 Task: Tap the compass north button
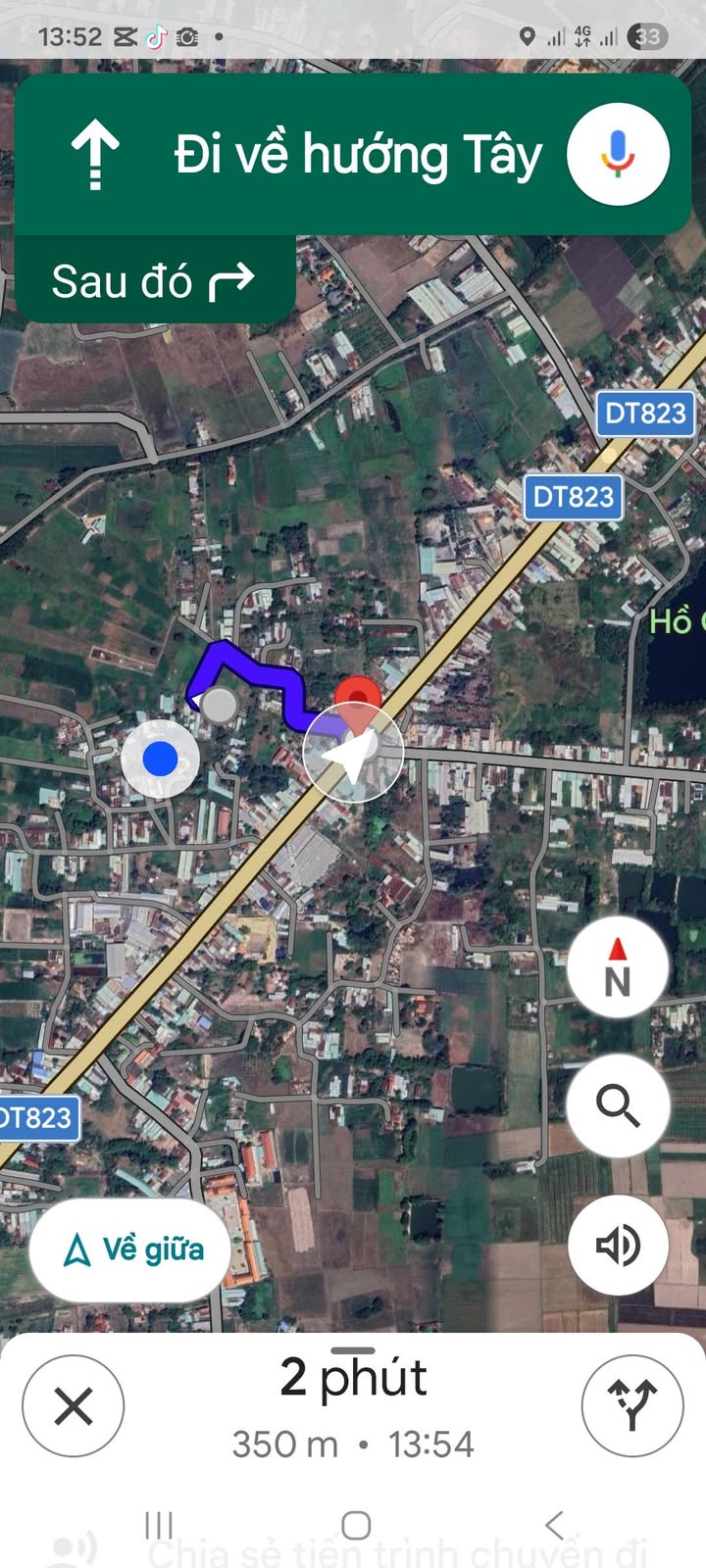(x=618, y=967)
